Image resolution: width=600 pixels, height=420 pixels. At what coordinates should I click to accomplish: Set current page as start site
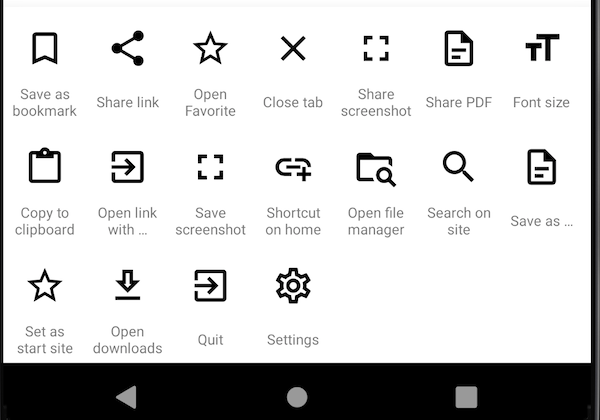(x=45, y=311)
